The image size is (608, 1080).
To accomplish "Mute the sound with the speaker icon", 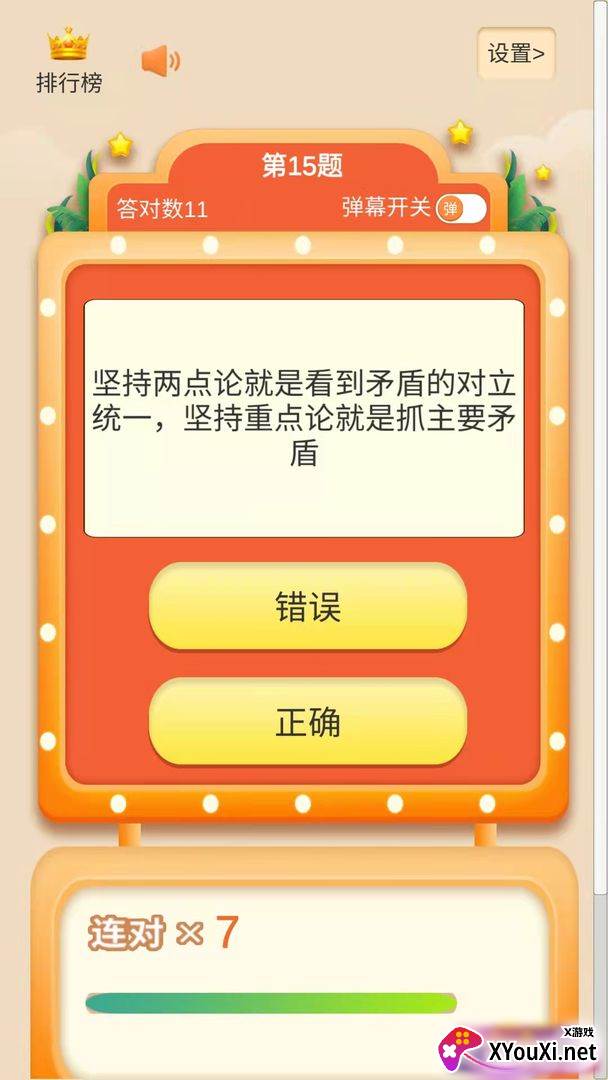I will click(x=161, y=61).
